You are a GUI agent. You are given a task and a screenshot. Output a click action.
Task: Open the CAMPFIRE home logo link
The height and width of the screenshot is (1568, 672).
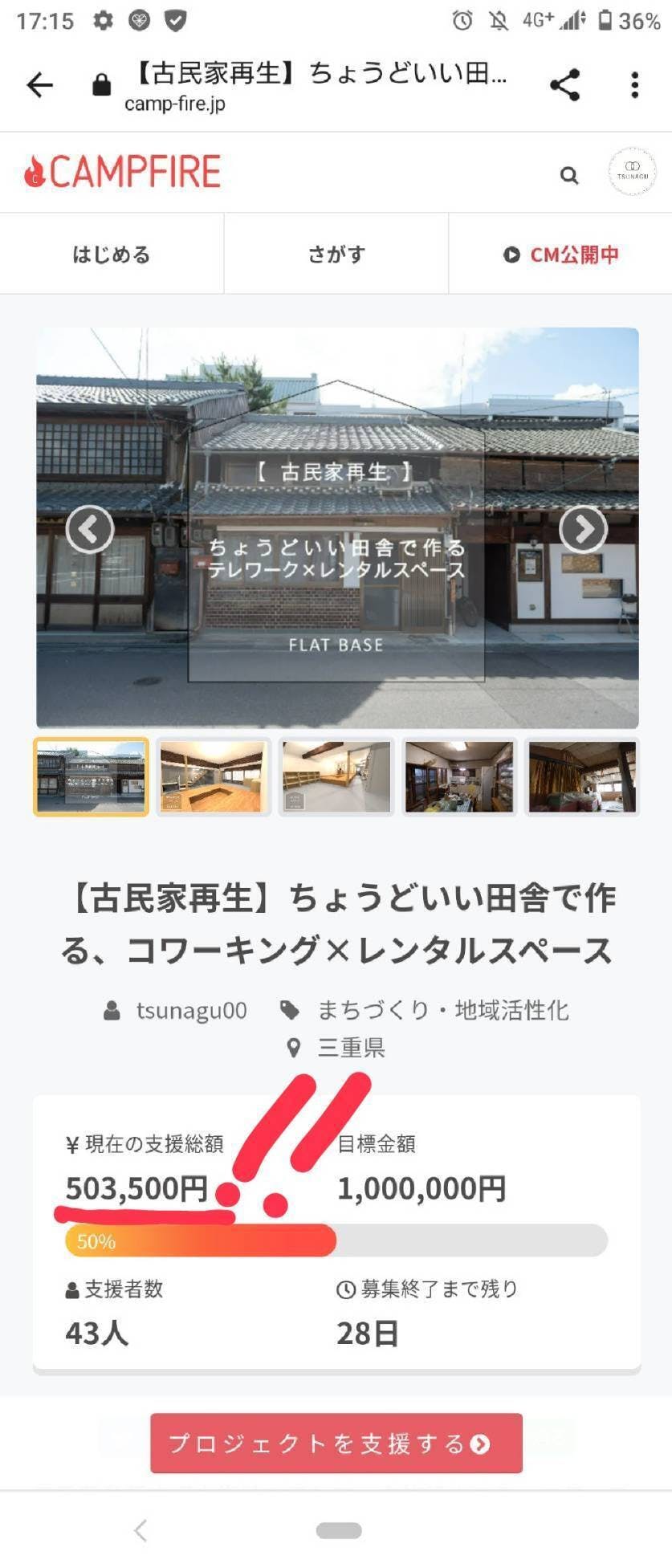[122, 172]
